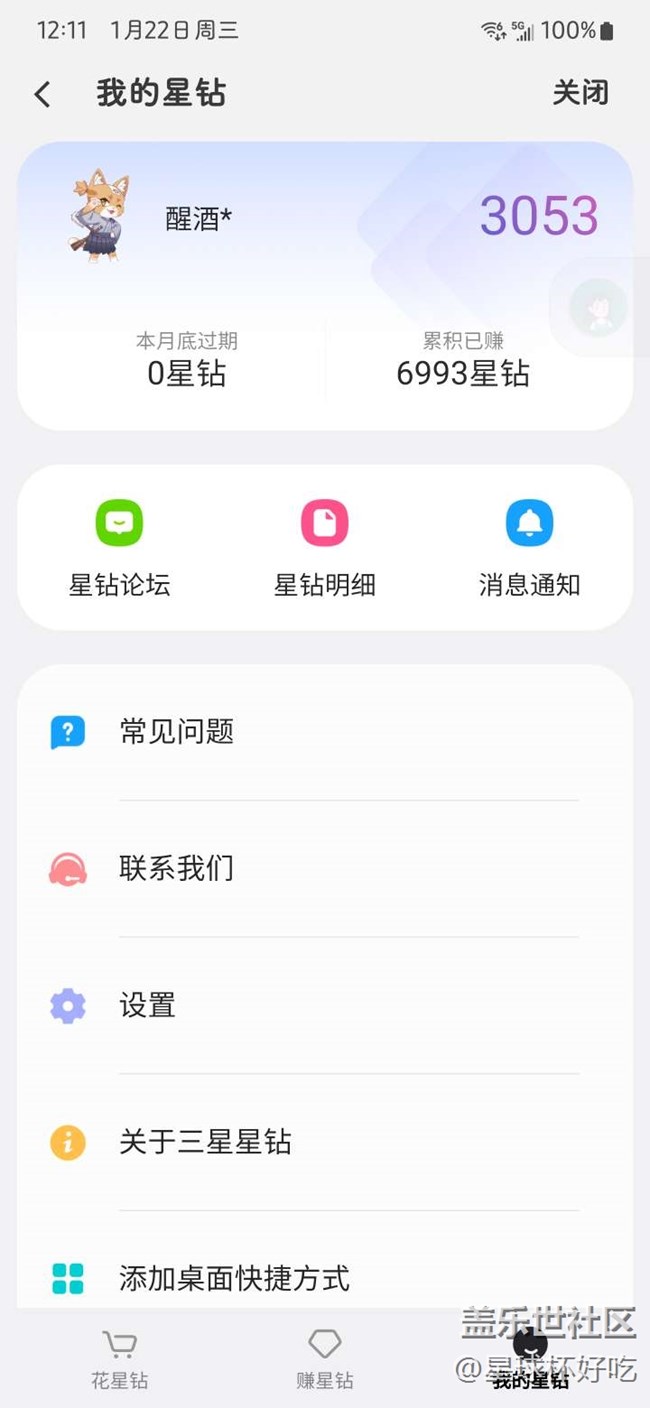
Task: Open 关于三星星钻 about row
Action: tap(325, 1141)
